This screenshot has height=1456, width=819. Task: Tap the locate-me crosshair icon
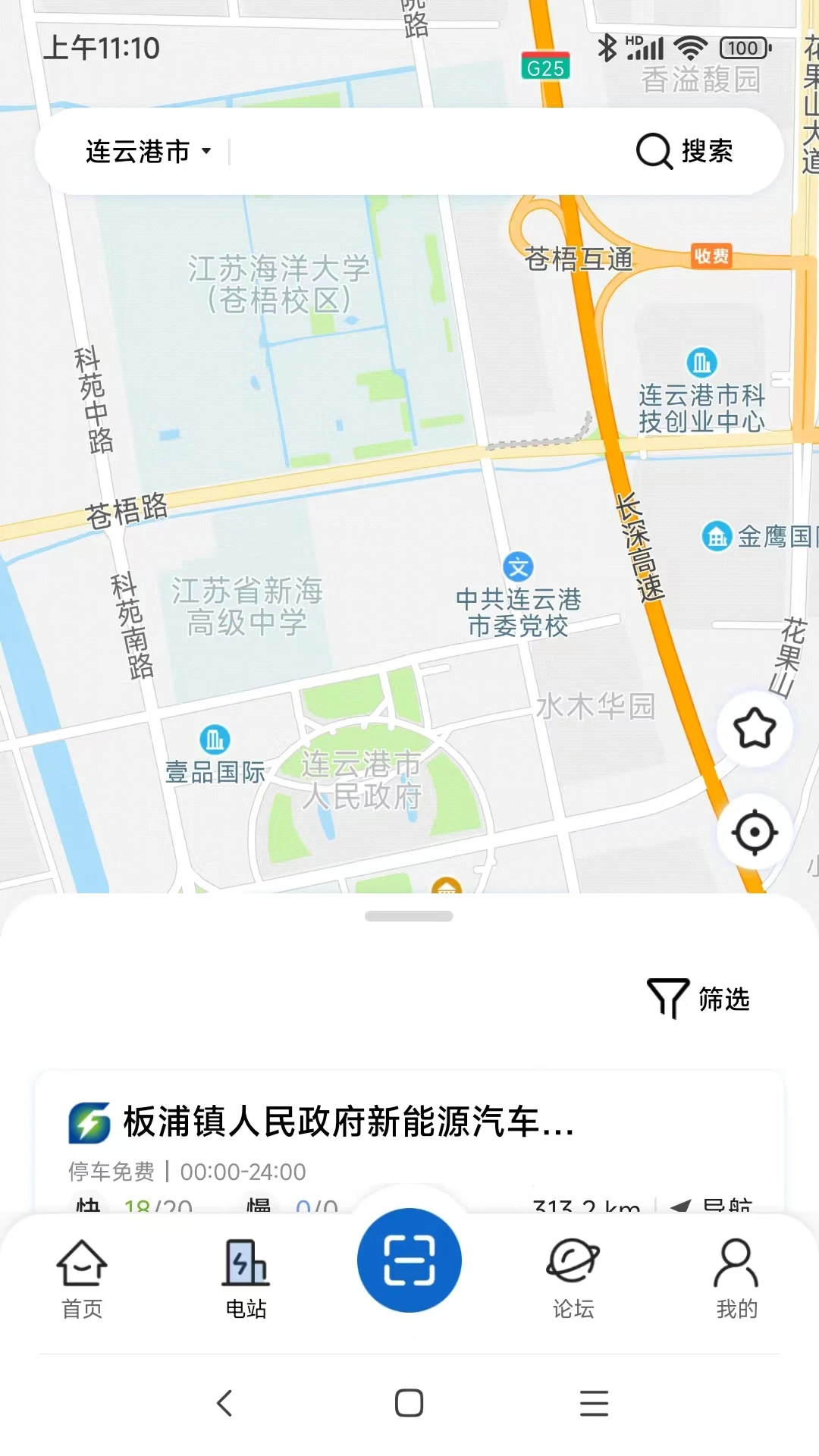pyautogui.click(x=754, y=831)
